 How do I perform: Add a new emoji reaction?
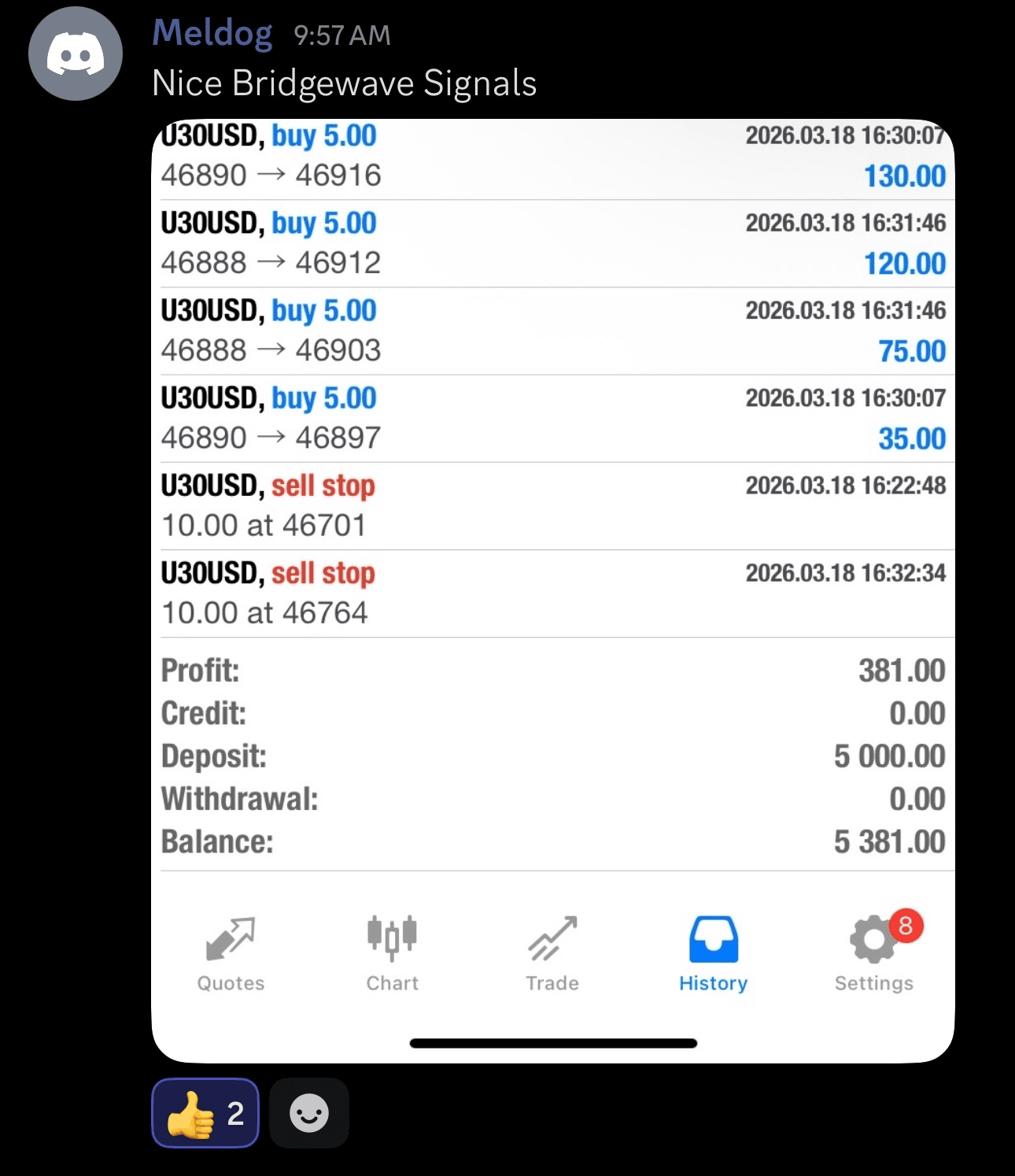(308, 1113)
